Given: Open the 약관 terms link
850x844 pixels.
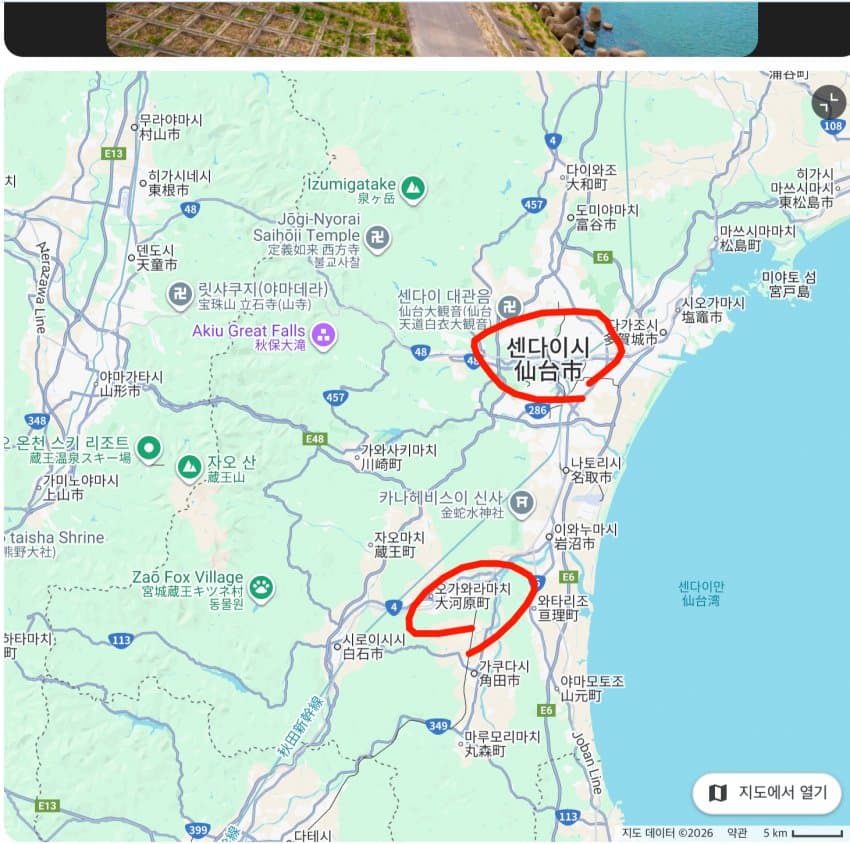Looking at the screenshot, I should coord(737,833).
